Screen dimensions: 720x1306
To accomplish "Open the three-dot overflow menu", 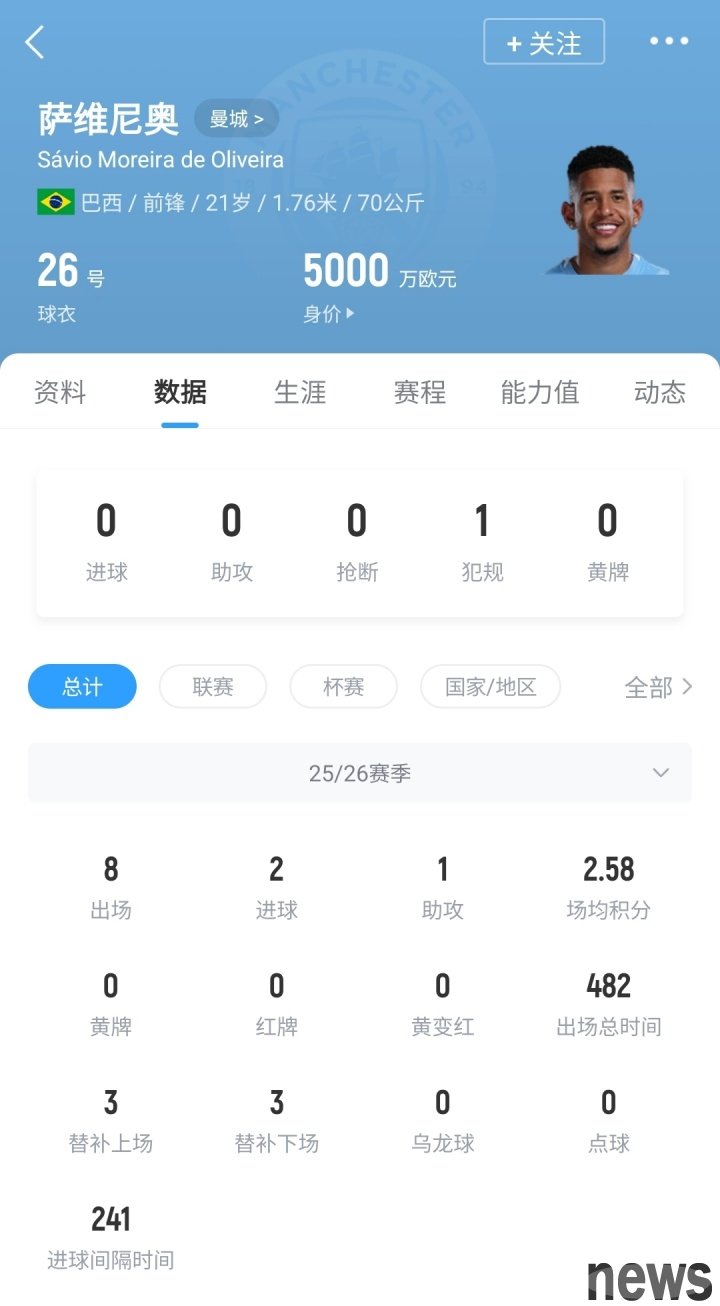I will click(x=669, y=42).
